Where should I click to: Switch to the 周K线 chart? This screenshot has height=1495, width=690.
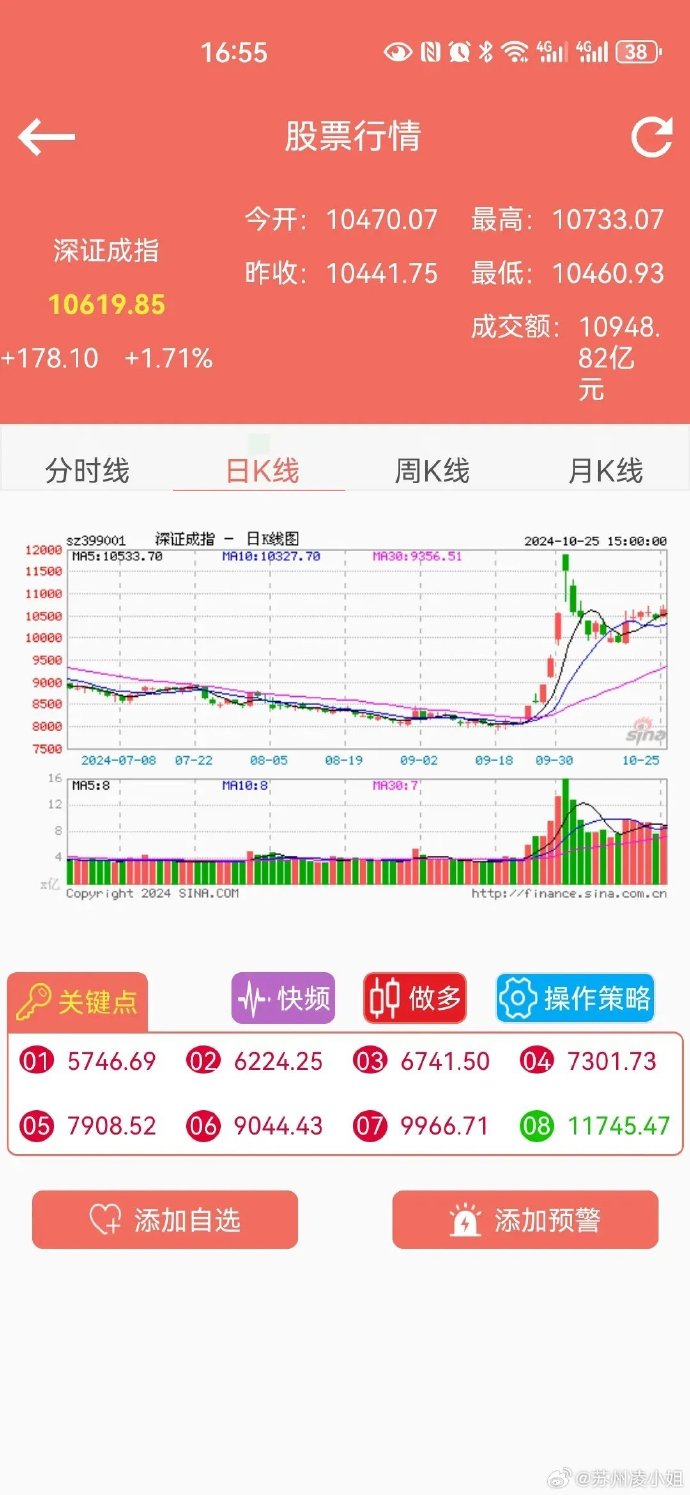click(x=432, y=471)
